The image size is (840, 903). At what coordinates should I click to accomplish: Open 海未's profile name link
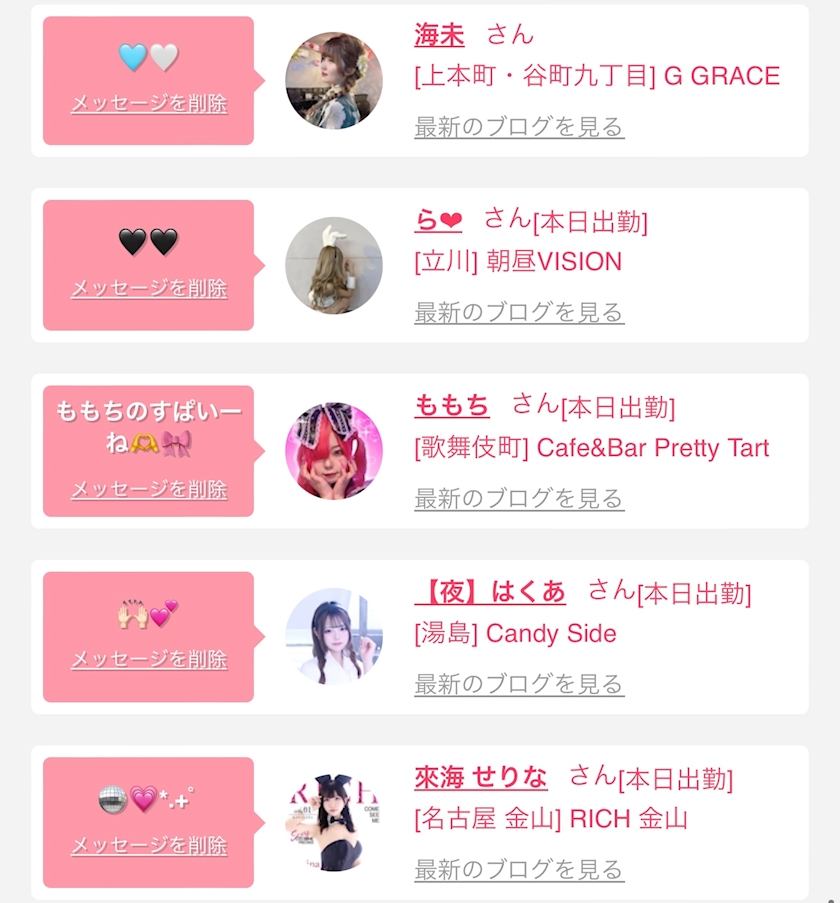click(439, 35)
